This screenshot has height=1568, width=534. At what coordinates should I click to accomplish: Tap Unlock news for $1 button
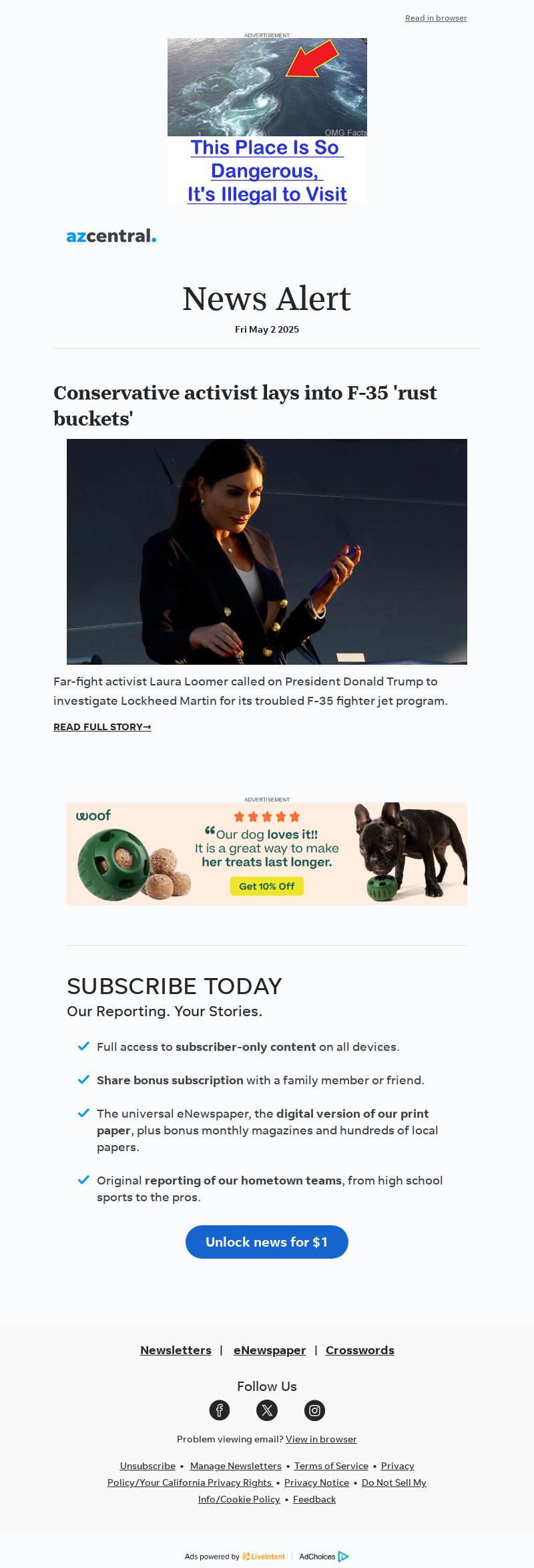tap(267, 1242)
